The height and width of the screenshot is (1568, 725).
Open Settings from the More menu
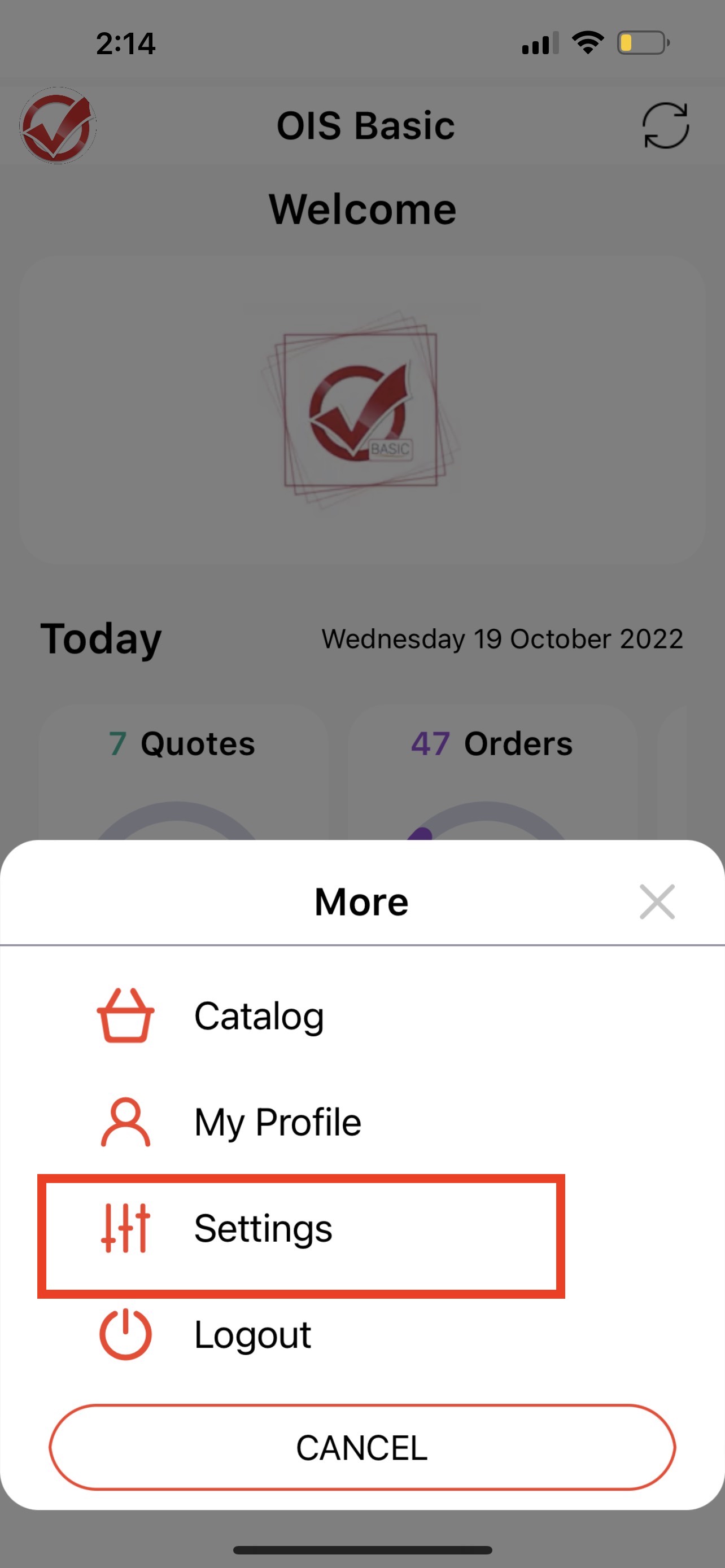pos(263,1228)
